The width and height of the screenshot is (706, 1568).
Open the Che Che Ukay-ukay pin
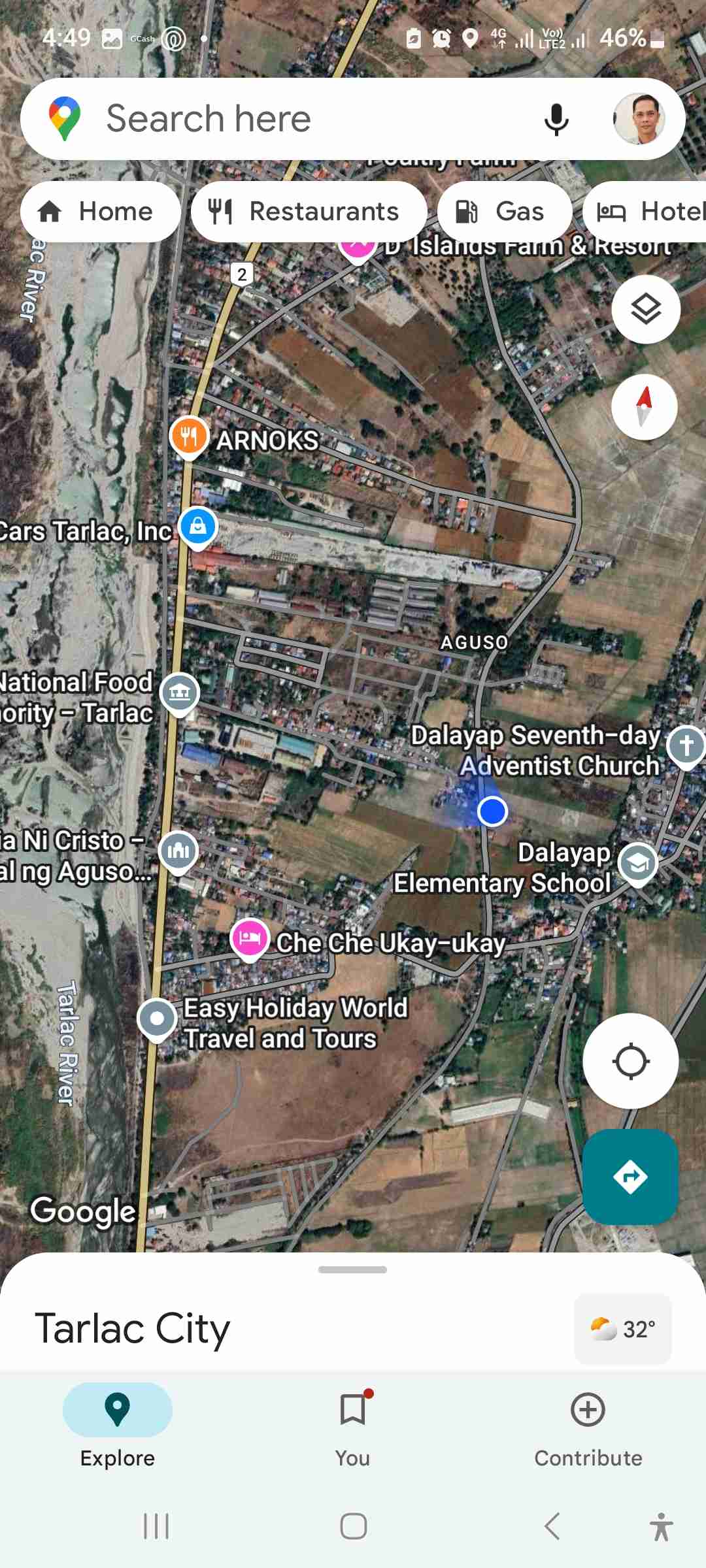coord(250,939)
